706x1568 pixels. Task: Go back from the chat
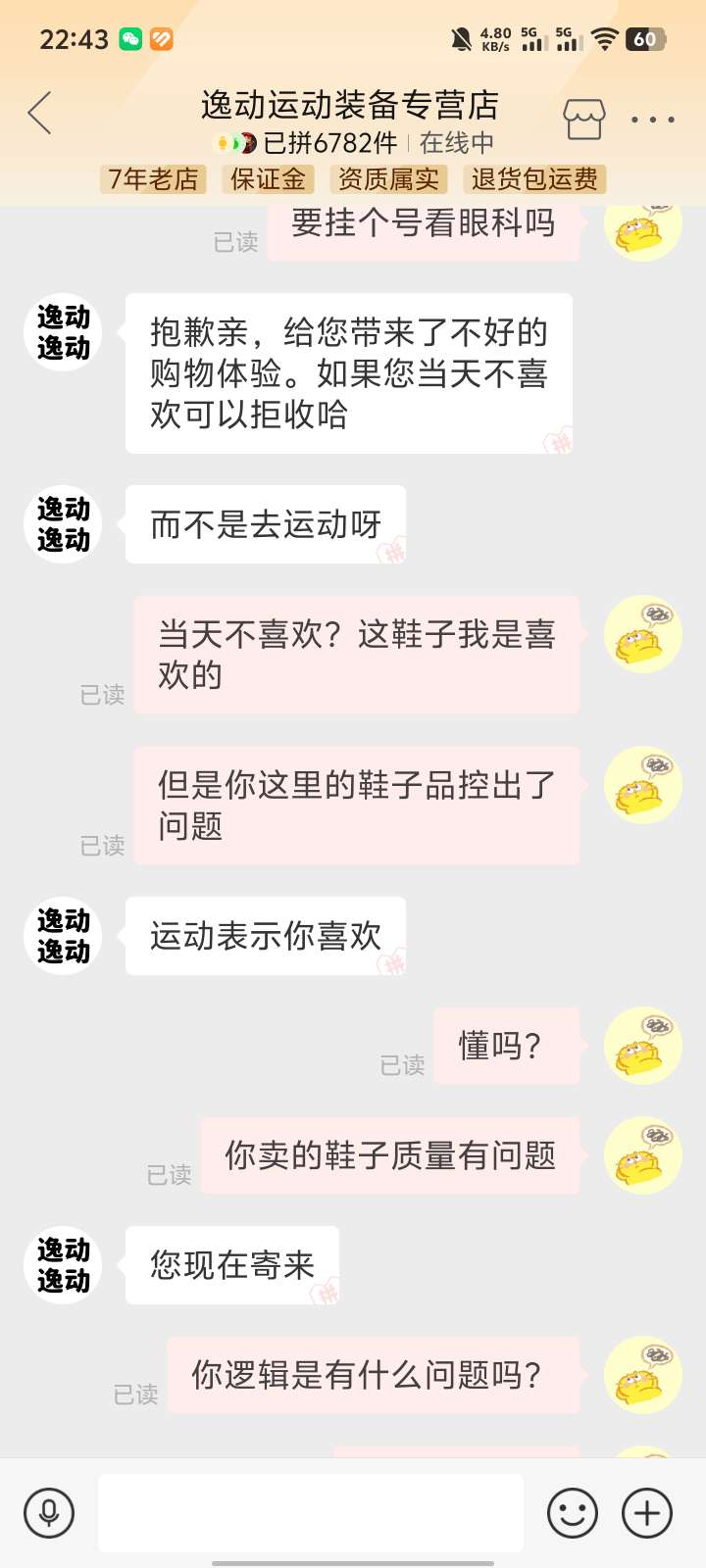39,114
